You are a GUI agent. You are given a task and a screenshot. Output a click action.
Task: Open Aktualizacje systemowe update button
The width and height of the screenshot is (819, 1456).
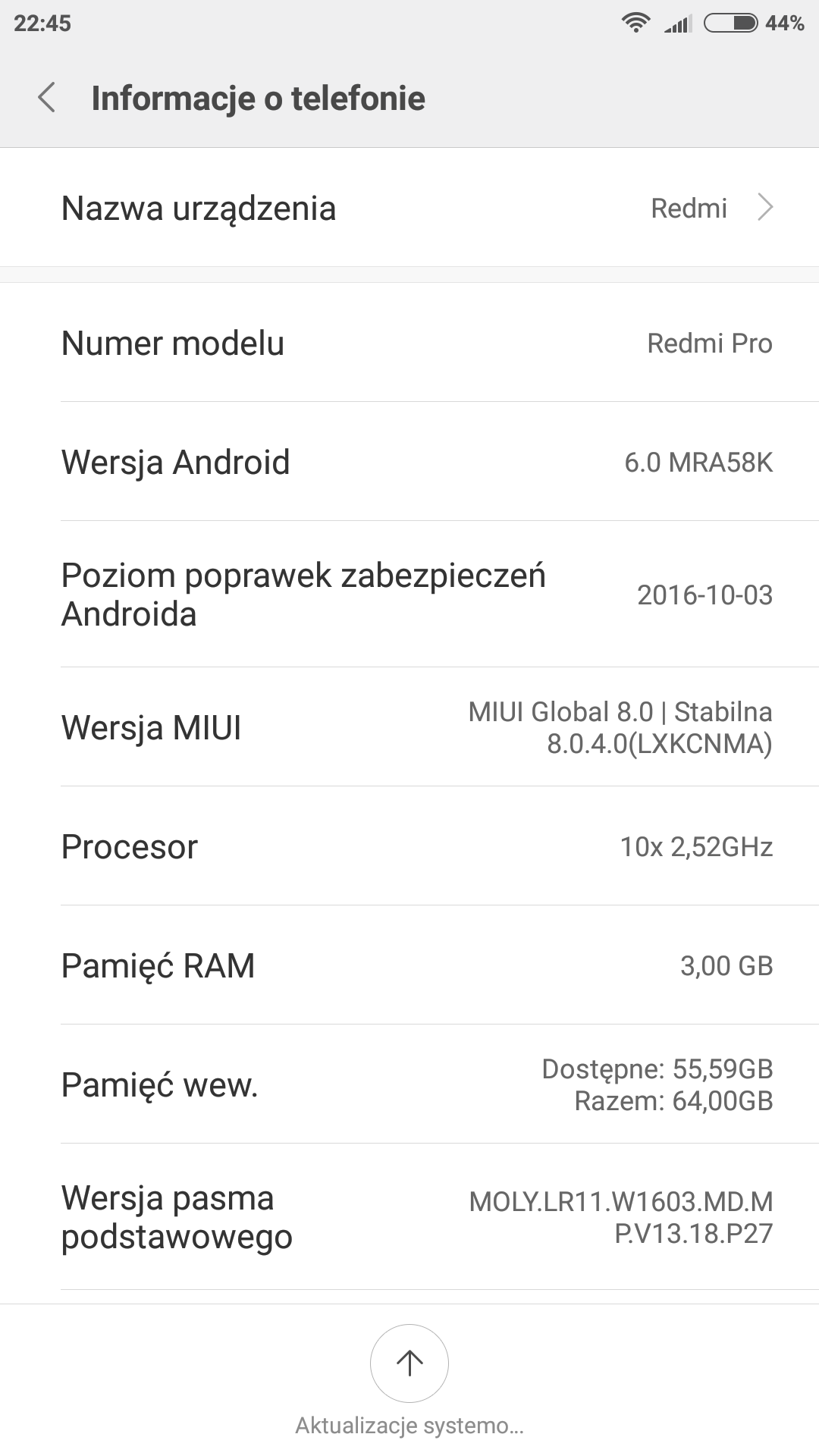[x=409, y=1363]
